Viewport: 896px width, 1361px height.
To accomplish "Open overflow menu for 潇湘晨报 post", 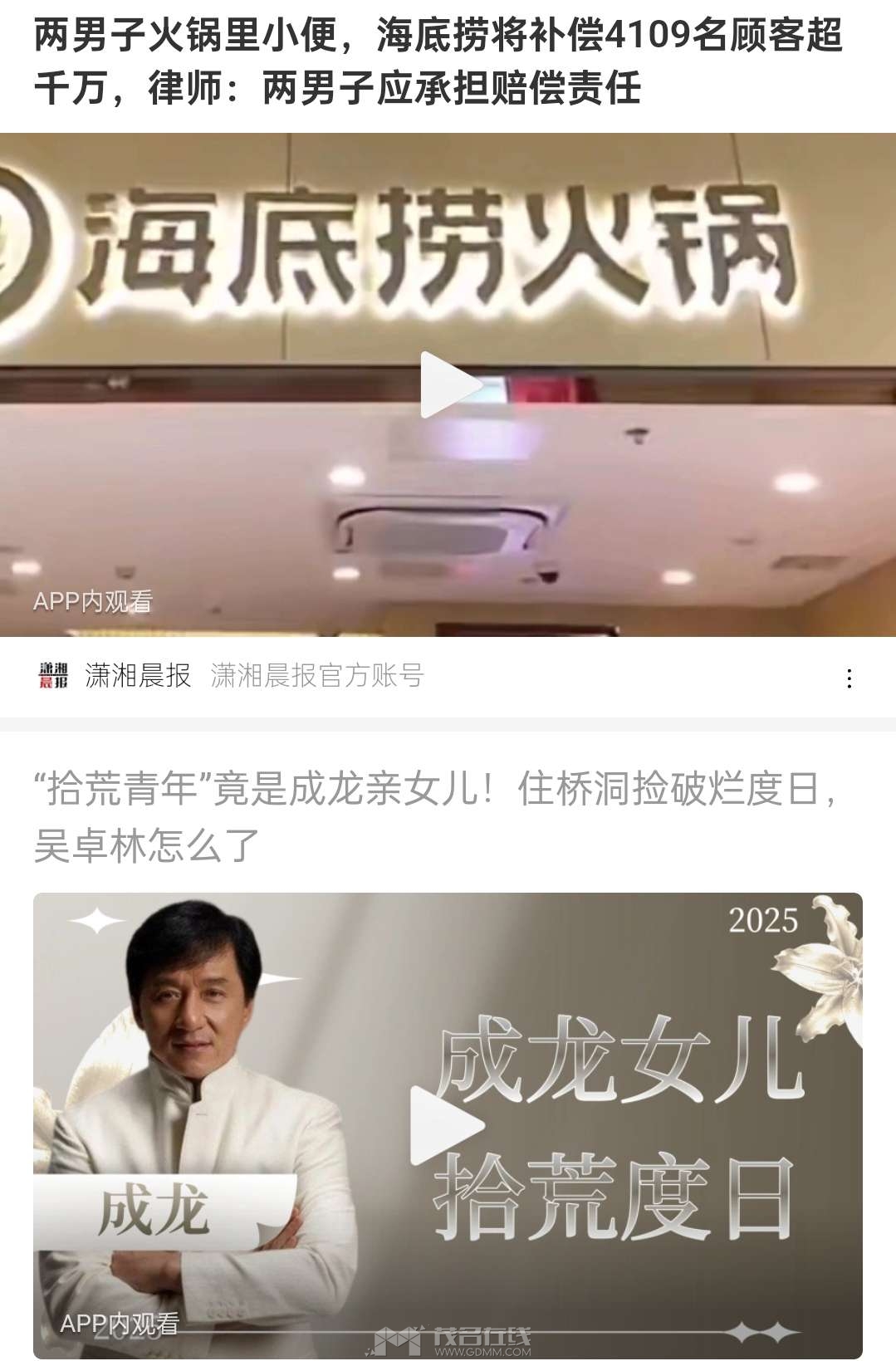I will pyautogui.click(x=849, y=678).
